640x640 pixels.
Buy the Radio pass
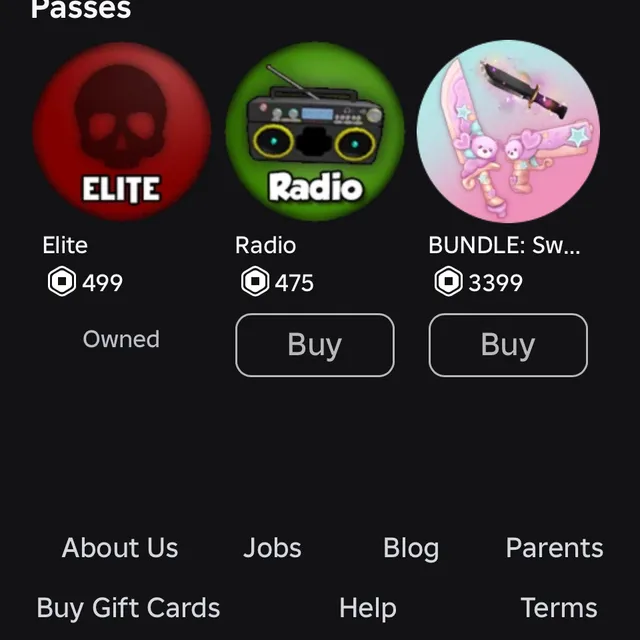point(315,345)
